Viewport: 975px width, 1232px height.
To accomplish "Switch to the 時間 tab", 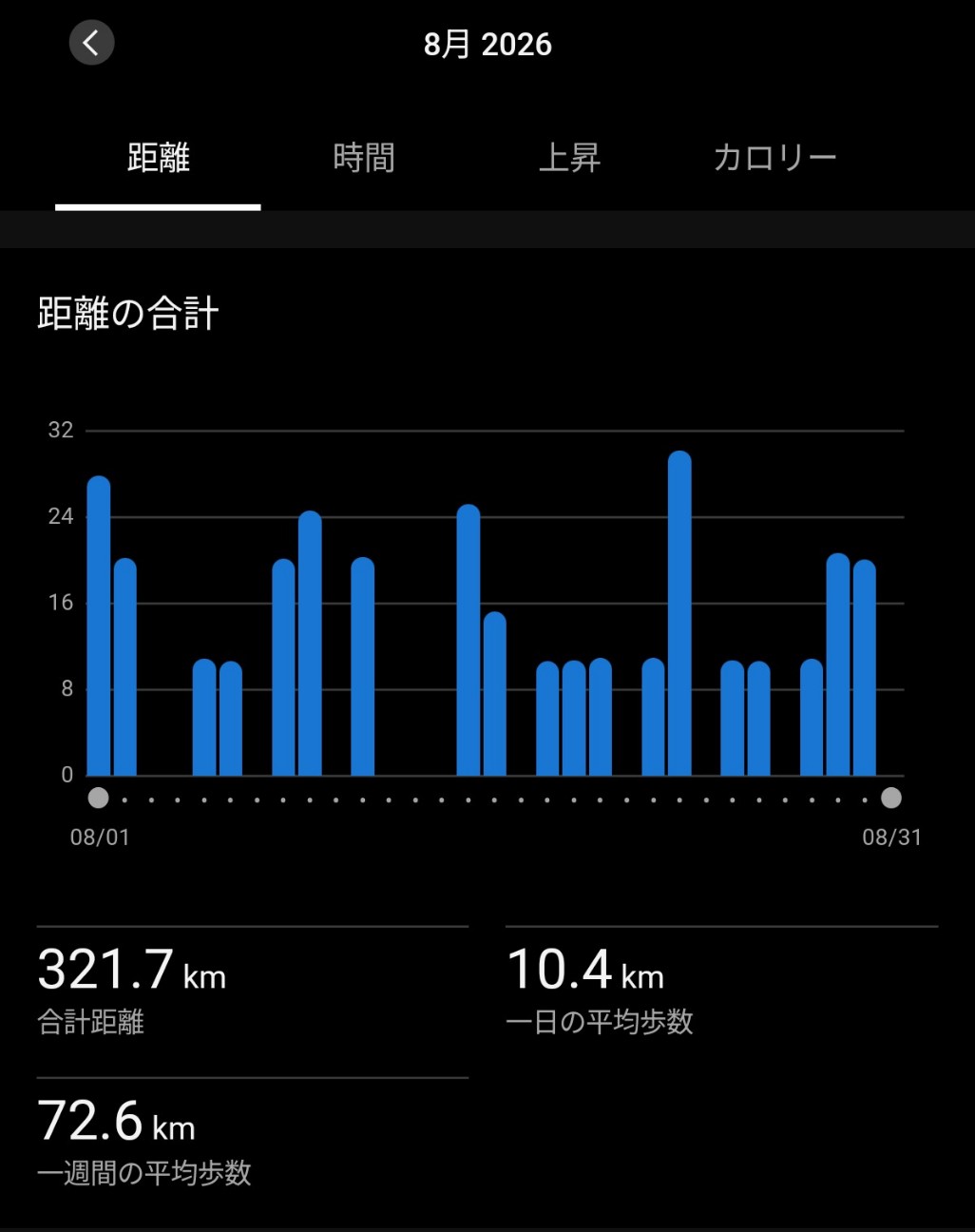I will point(364,158).
